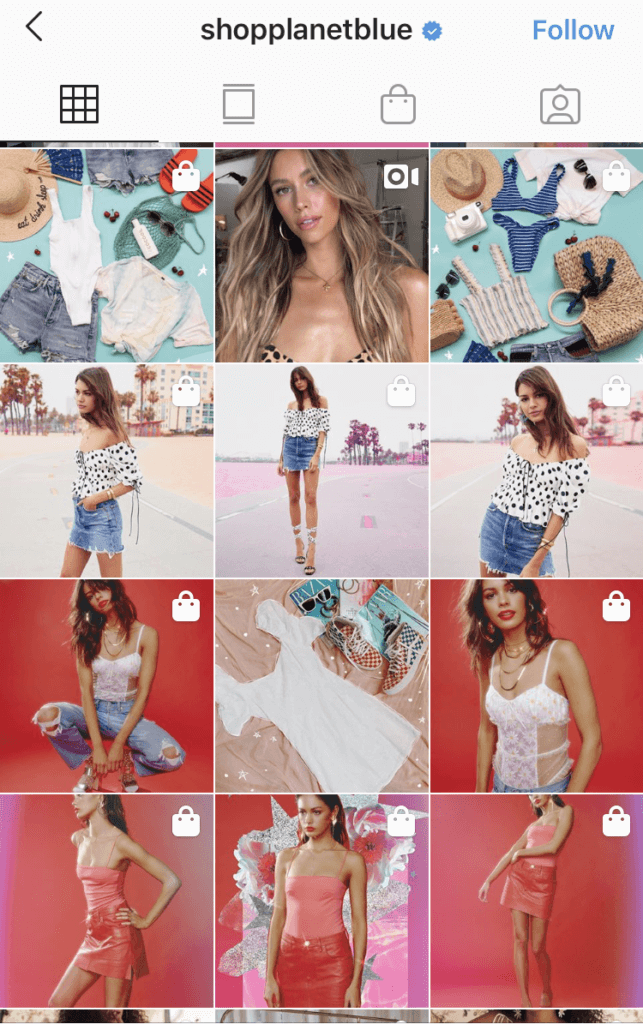Follow shopplanetblue
643x1024 pixels.
[x=572, y=30]
